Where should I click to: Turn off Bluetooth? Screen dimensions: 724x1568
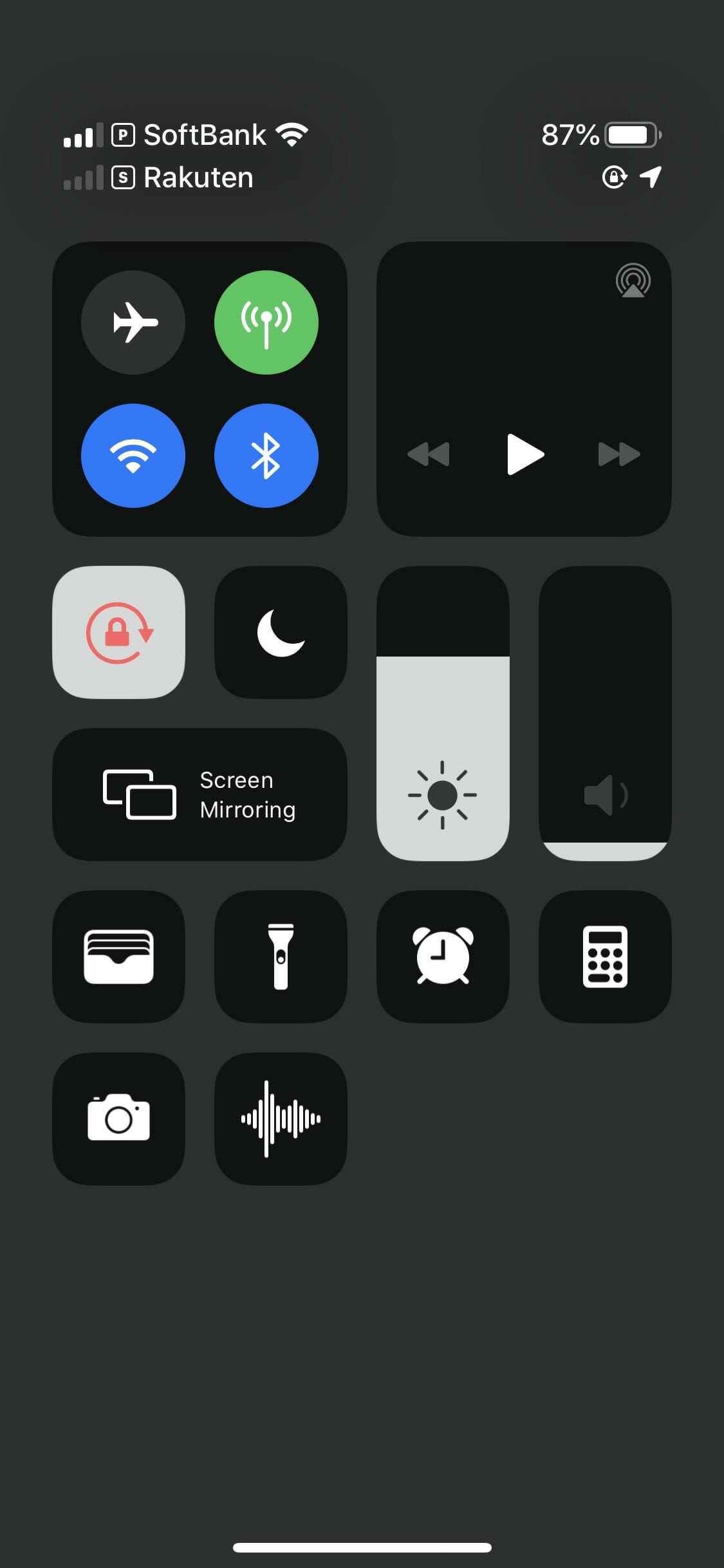(x=266, y=456)
